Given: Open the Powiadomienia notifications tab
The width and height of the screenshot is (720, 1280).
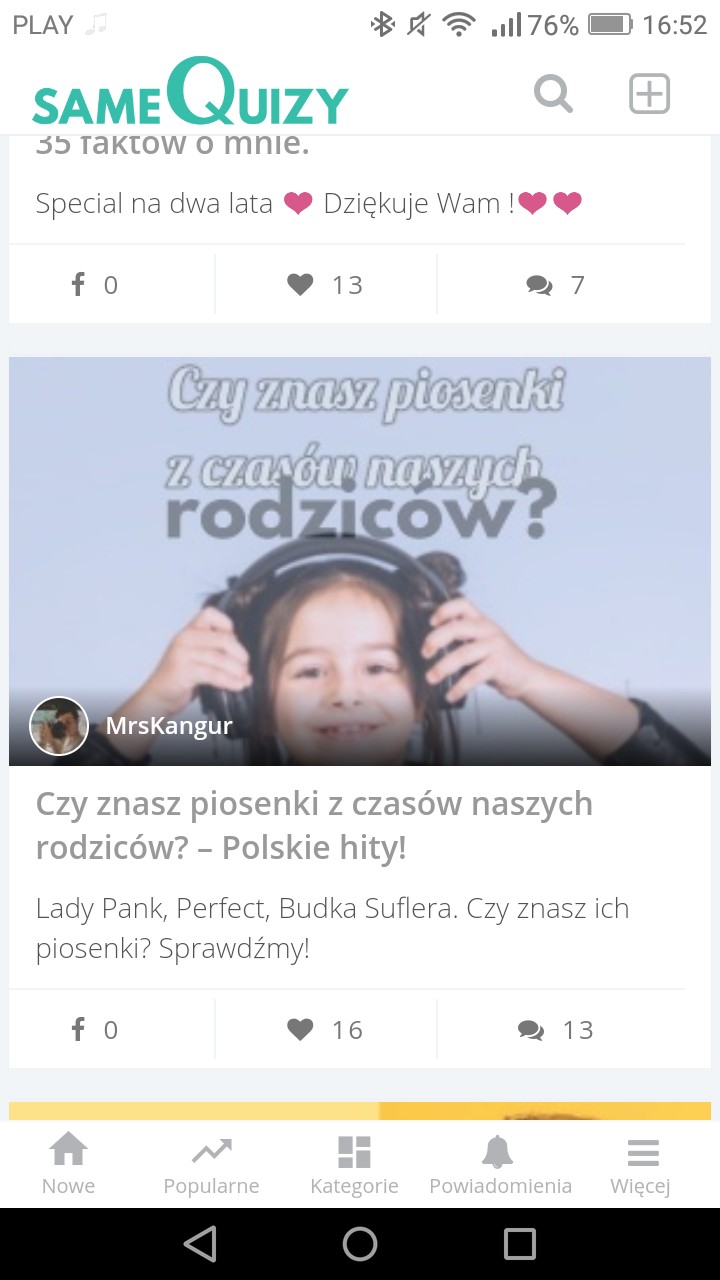Looking at the screenshot, I should pyautogui.click(x=500, y=1164).
